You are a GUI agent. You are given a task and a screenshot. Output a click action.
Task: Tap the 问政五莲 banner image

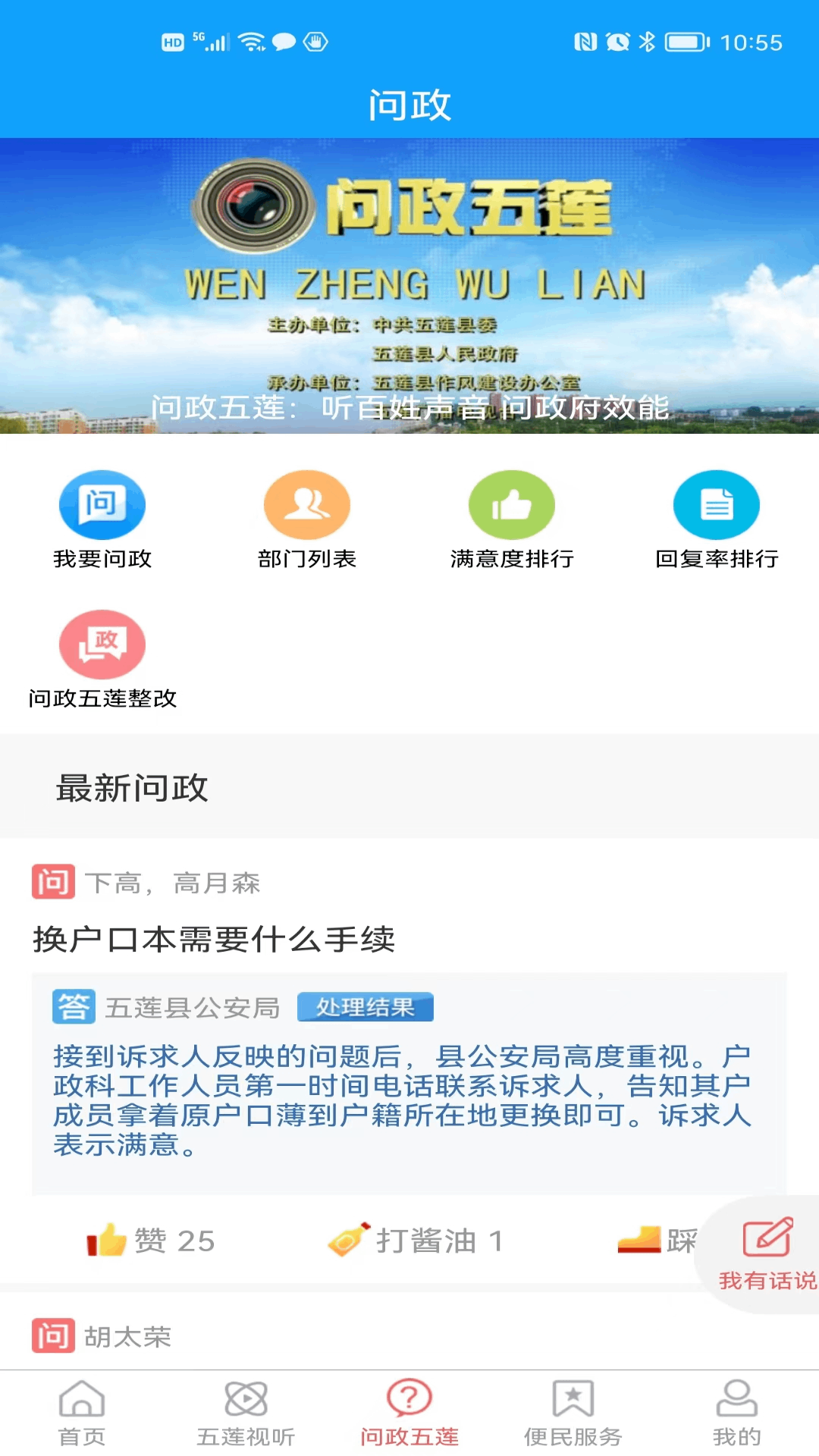tap(409, 284)
